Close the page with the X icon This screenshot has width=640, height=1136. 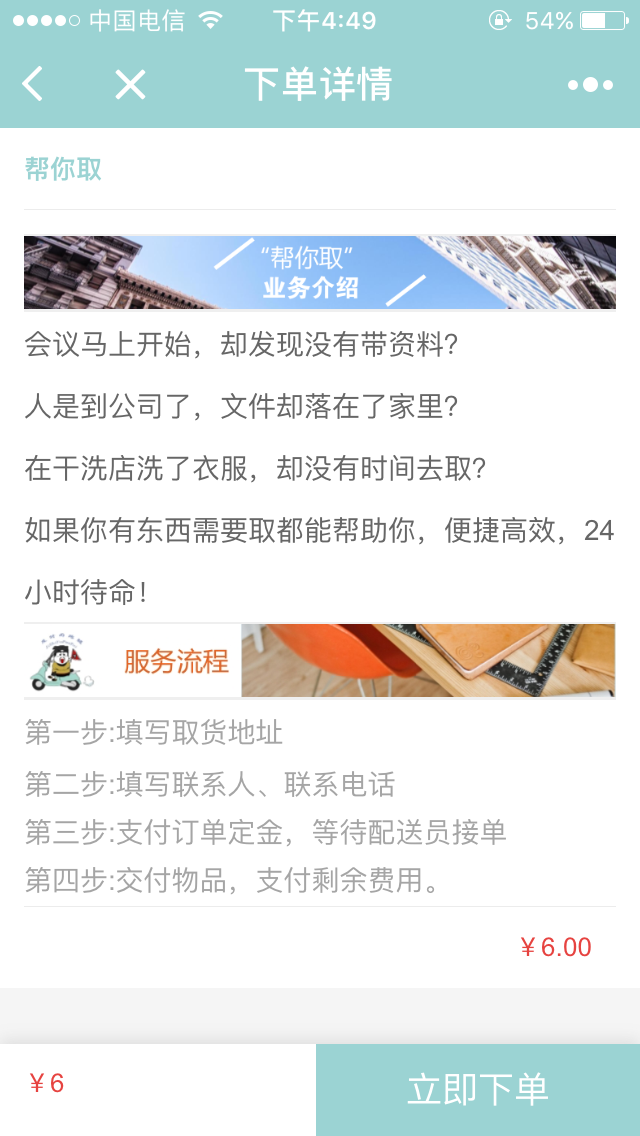[x=130, y=85]
